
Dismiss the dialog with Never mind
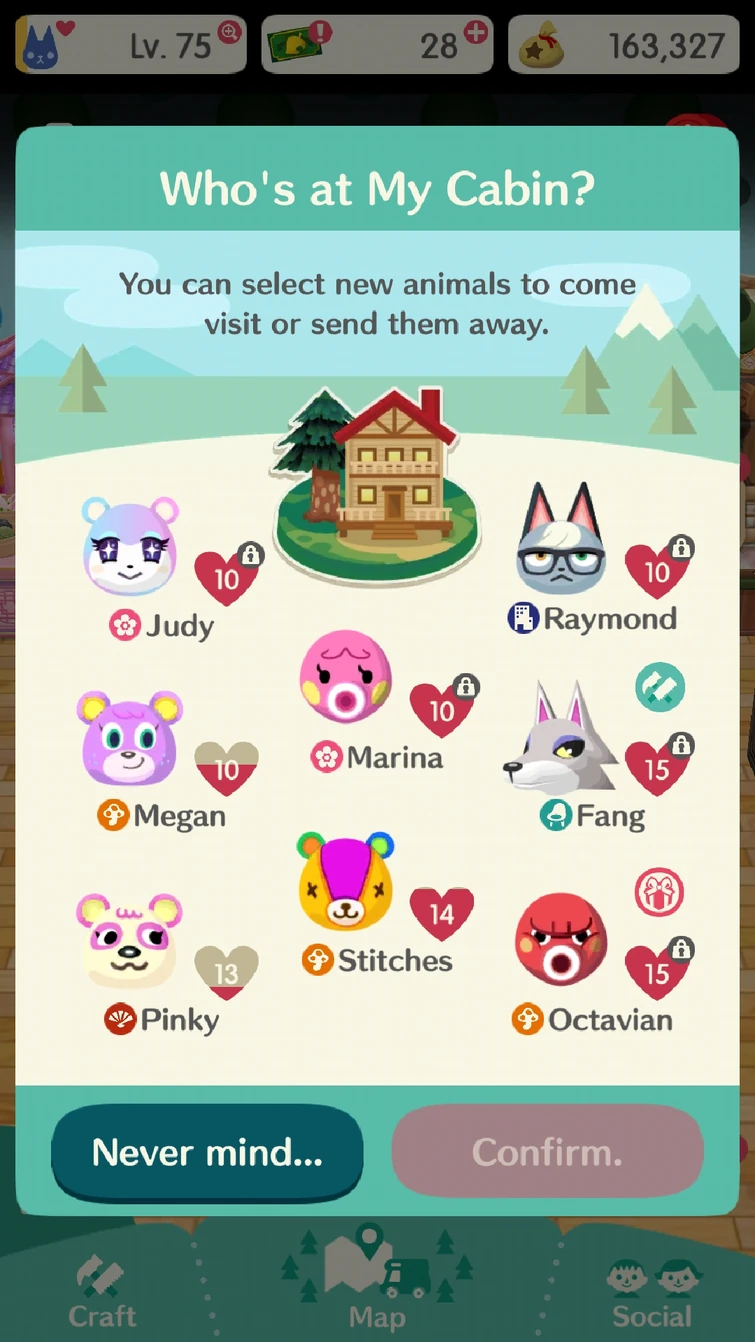click(x=206, y=1152)
